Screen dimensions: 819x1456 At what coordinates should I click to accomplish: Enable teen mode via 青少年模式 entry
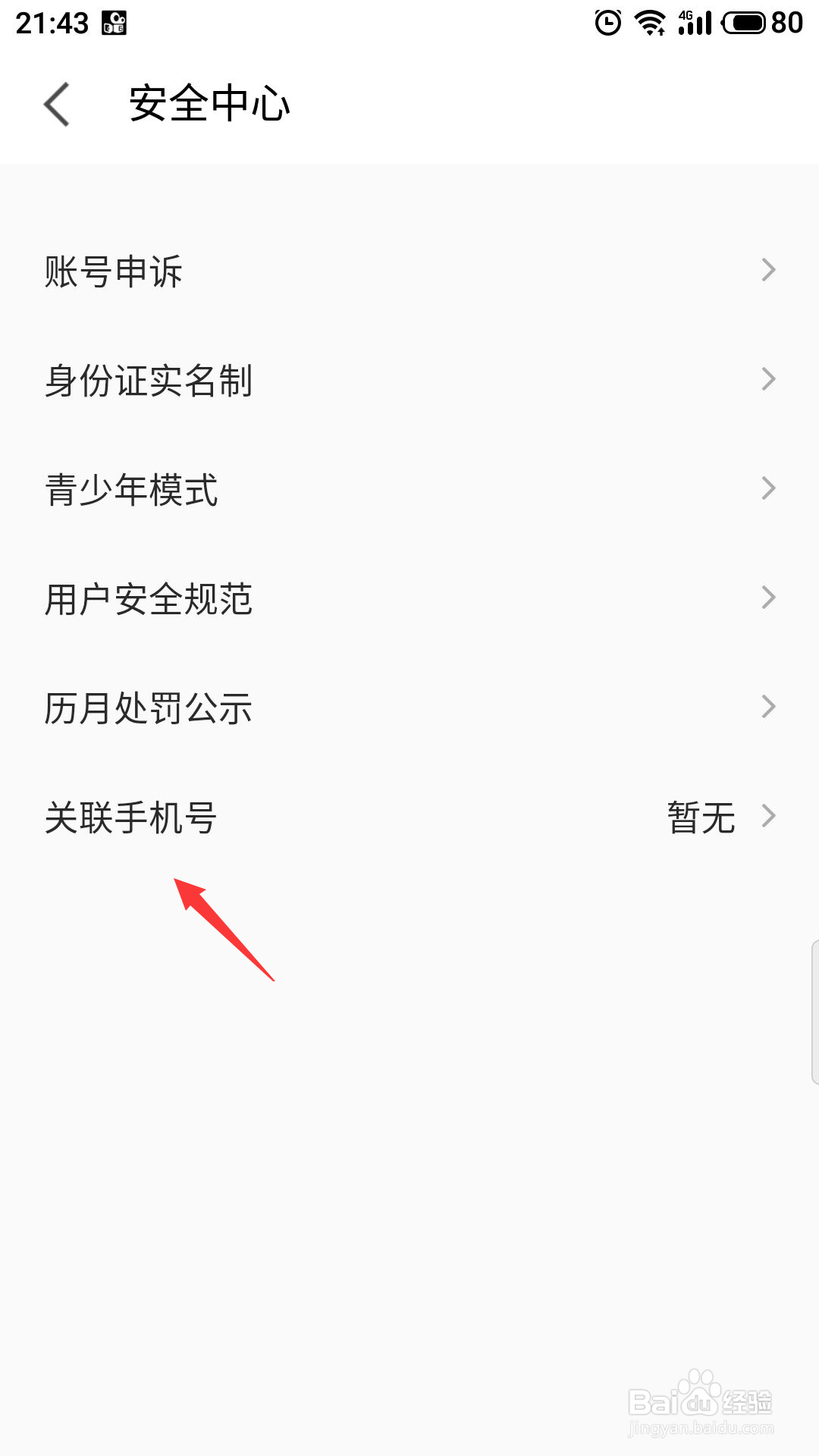(132, 491)
